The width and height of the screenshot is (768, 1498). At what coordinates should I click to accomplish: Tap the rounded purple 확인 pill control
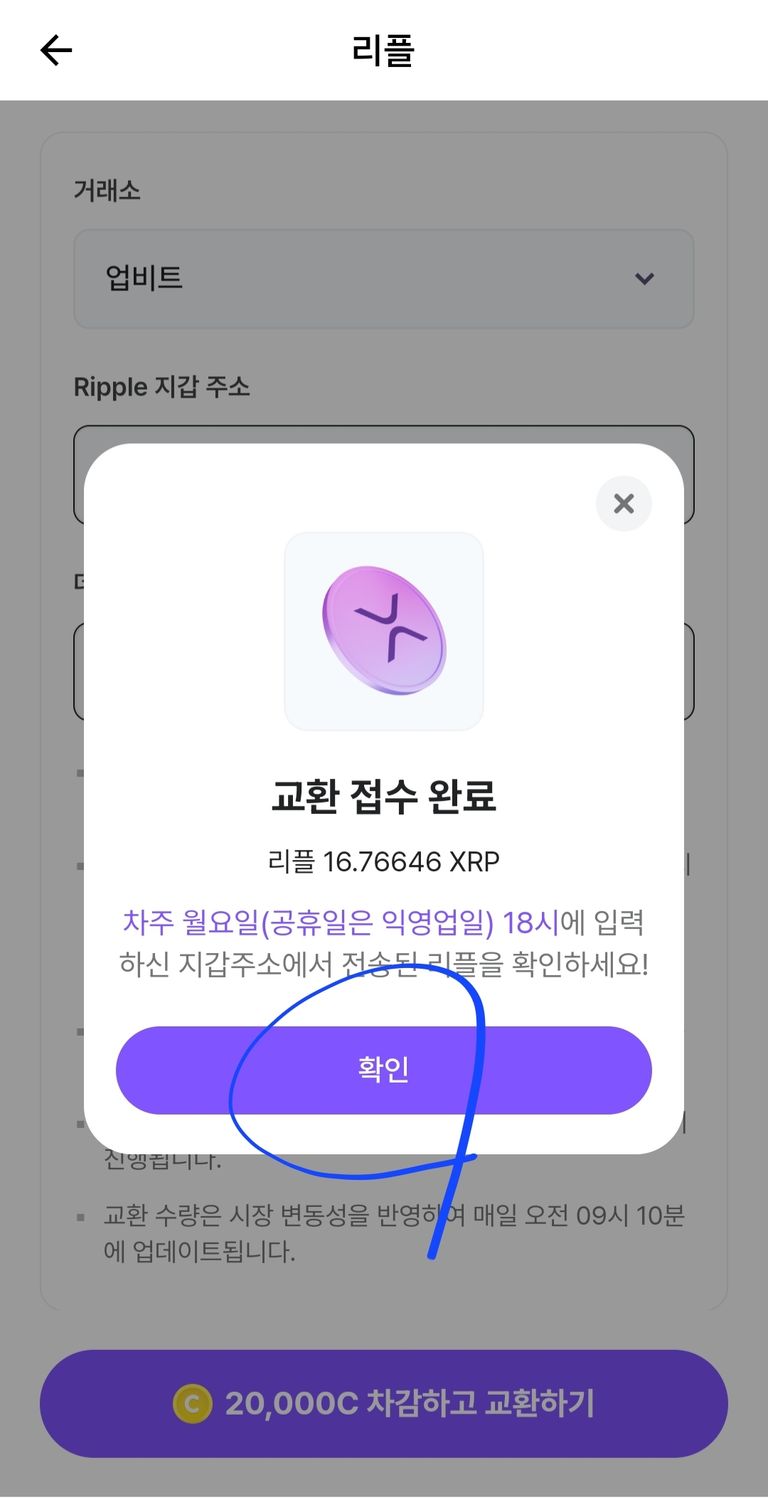click(384, 1070)
